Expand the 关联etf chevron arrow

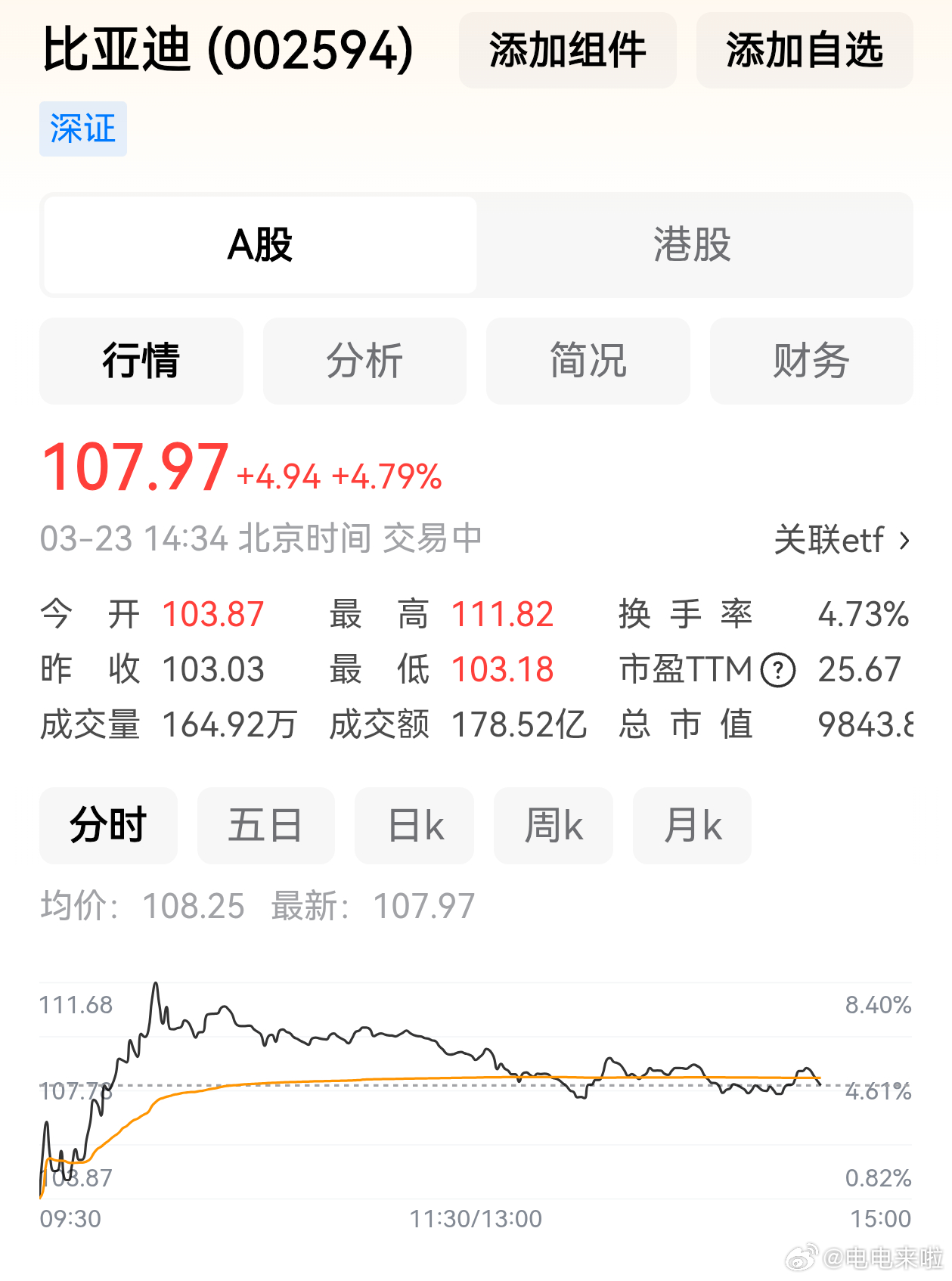coord(905,541)
